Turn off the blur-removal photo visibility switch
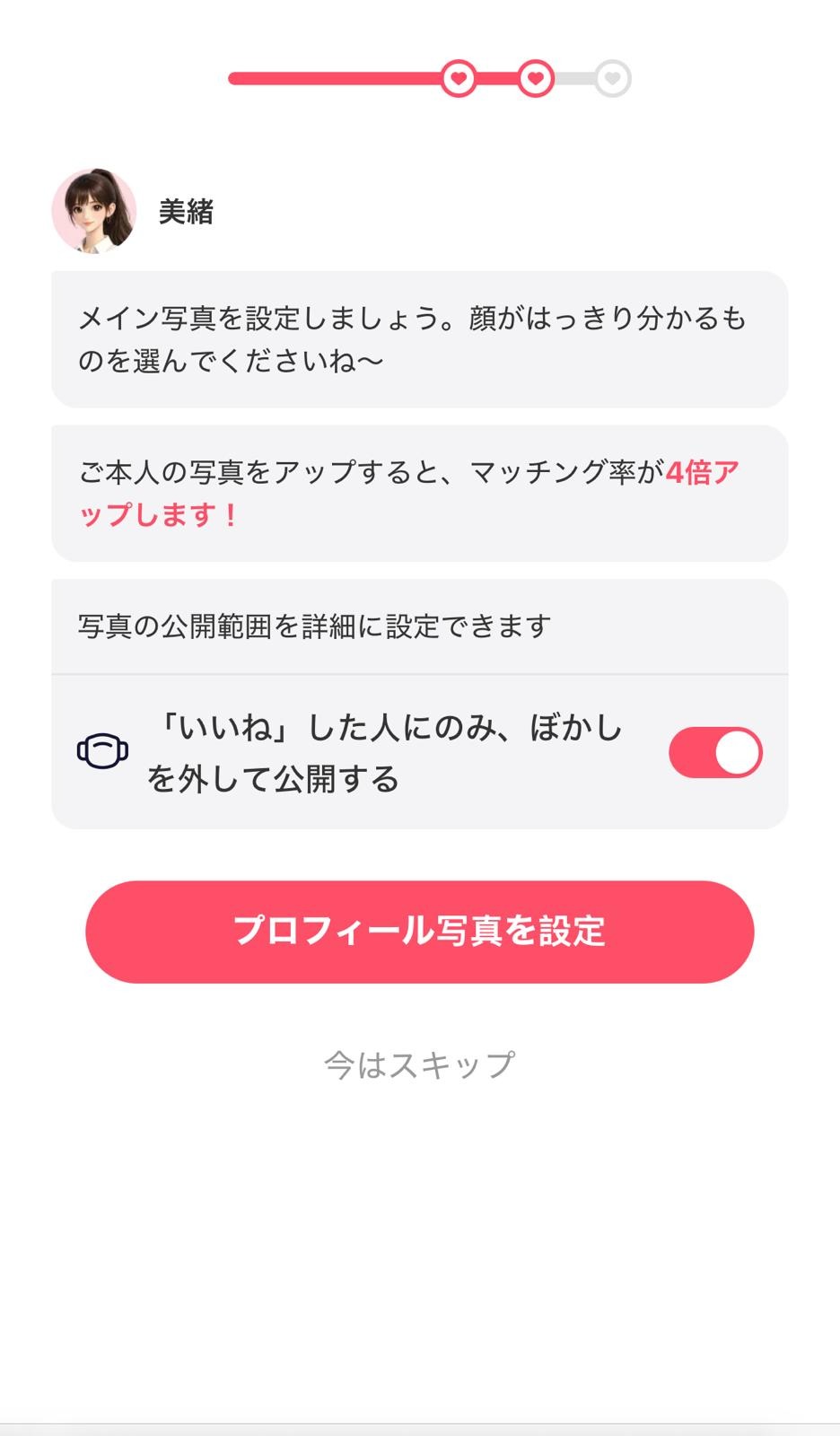Viewport: 840px width, 1436px height. pos(715,752)
